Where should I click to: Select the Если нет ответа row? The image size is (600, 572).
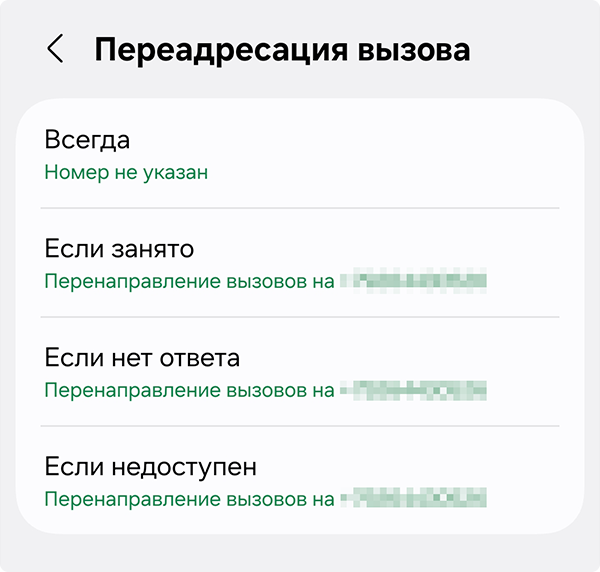(x=300, y=372)
